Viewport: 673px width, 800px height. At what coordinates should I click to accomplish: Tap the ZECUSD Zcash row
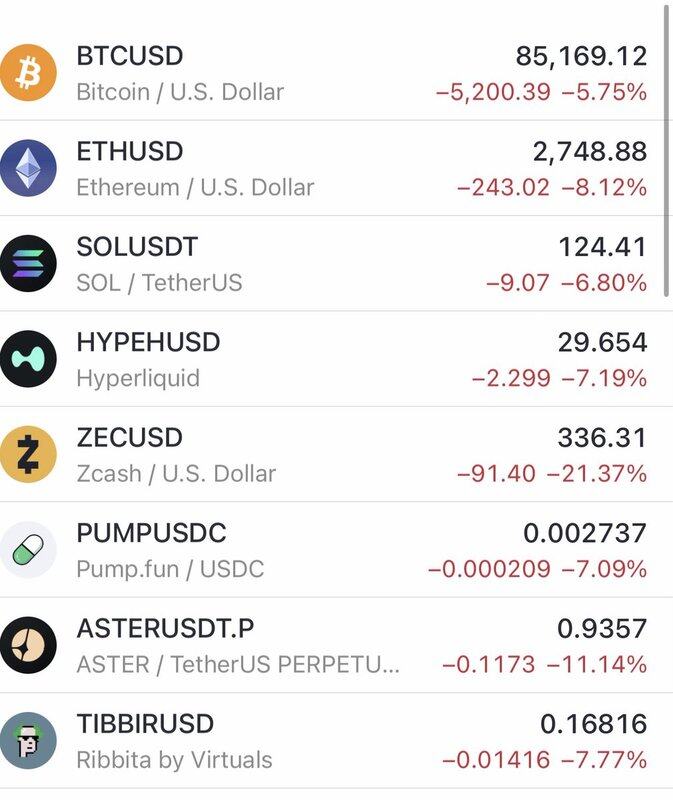click(336, 454)
